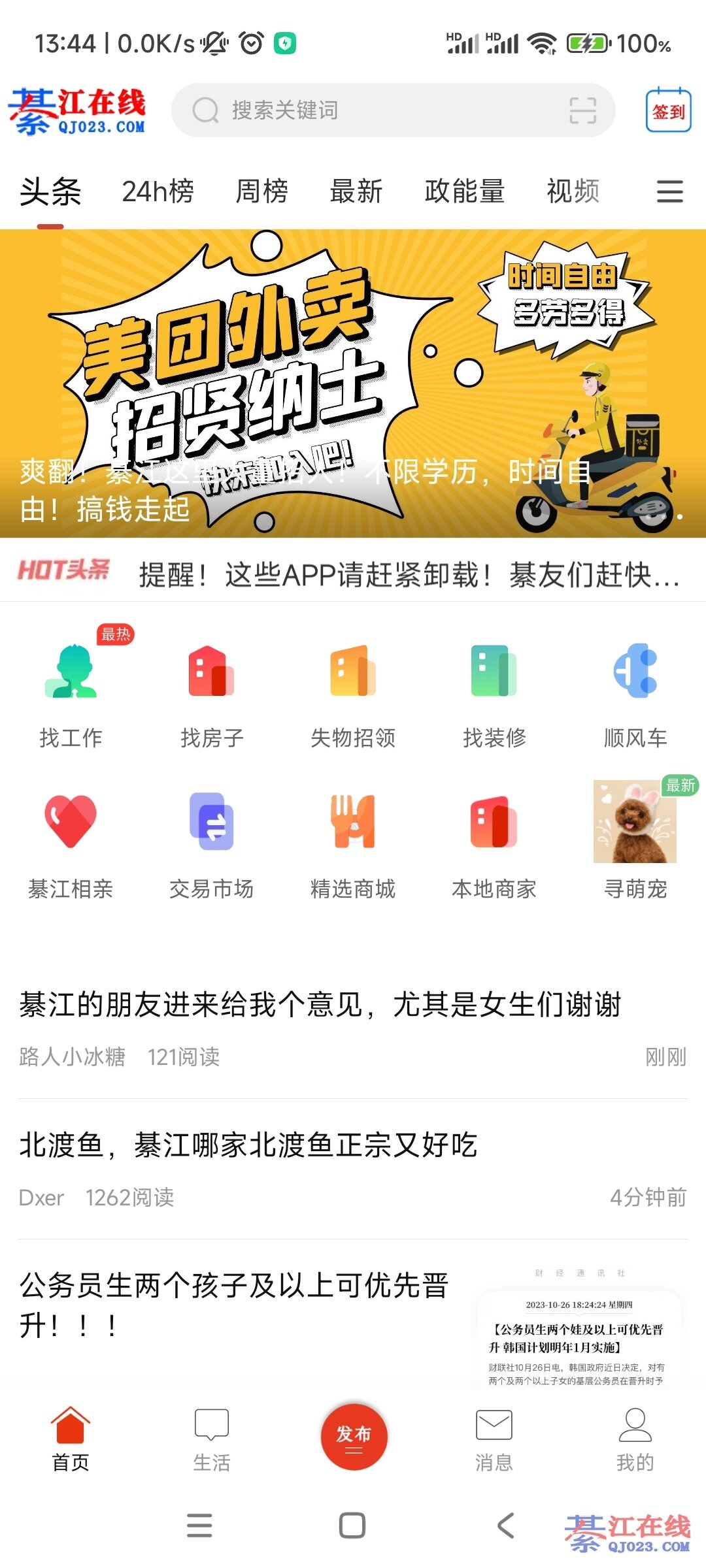Expand the channel list menu icon
The image size is (706, 1568).
pos(669,191)
